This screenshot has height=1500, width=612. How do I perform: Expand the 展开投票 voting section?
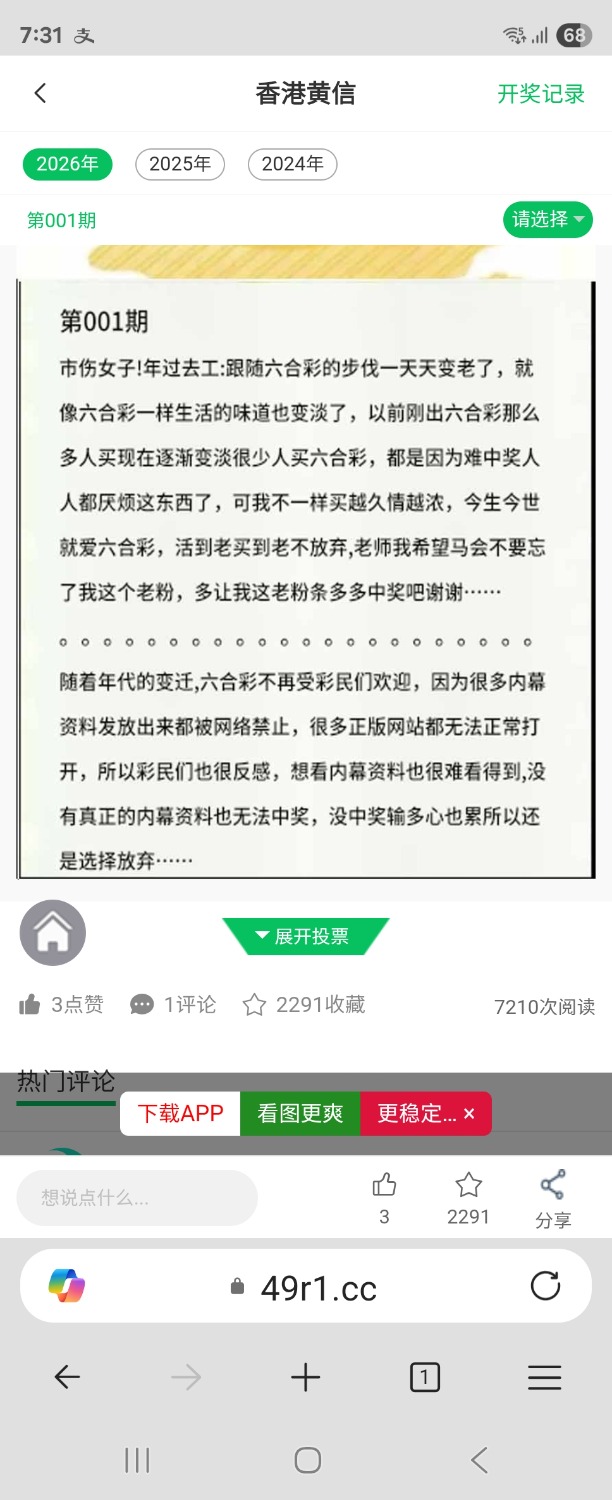(x=304, y=936)
